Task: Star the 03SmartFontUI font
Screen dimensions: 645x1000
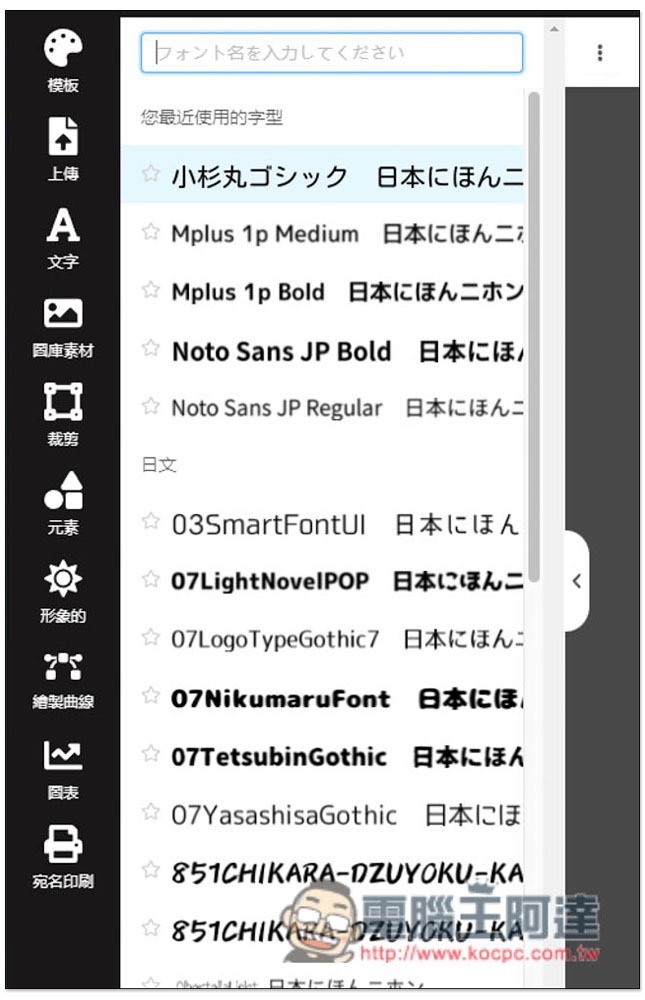Action: 151,522
